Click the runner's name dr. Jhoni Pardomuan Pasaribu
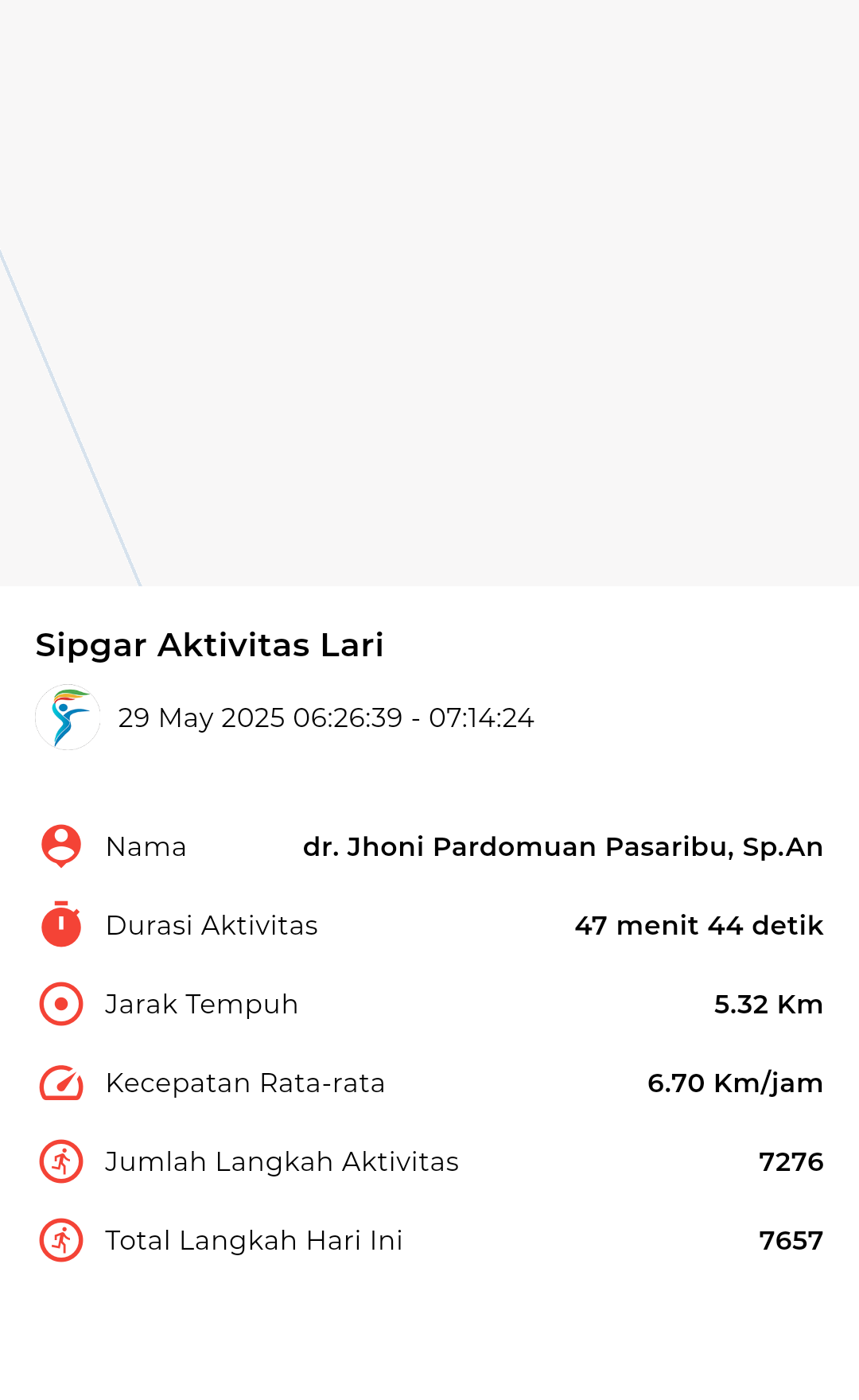Image resolution: width=859 pixels, height=1400 pixels. [563, 846]
